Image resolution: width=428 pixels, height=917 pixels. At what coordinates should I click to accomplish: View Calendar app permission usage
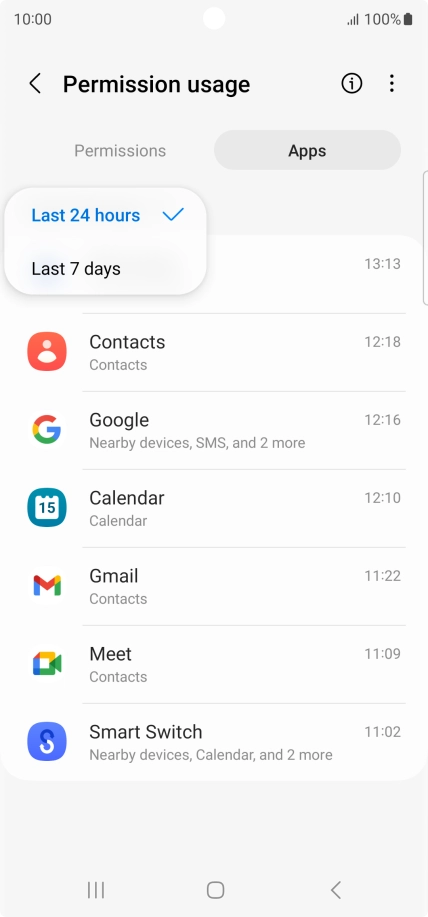pos(214,508)
